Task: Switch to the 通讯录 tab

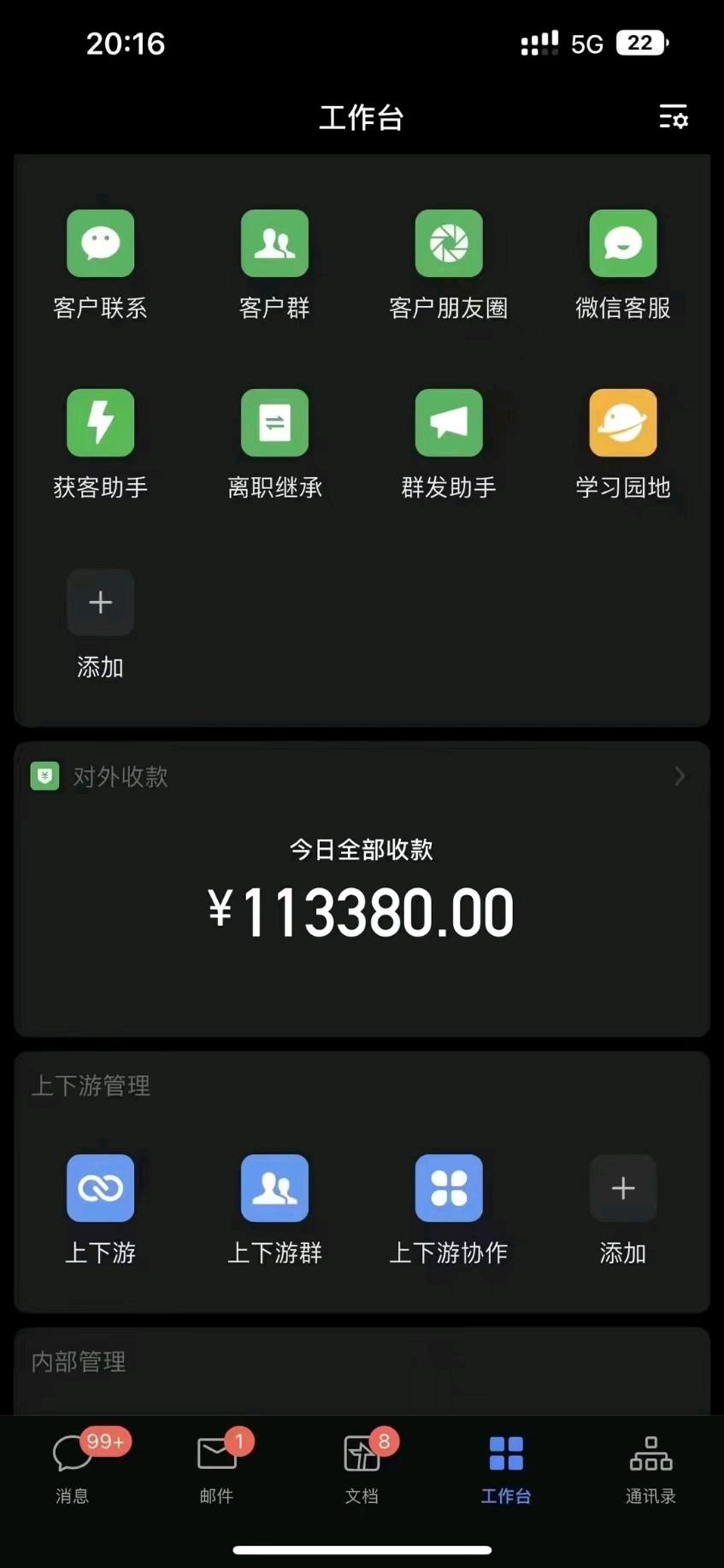Action: click(650, 1467)
